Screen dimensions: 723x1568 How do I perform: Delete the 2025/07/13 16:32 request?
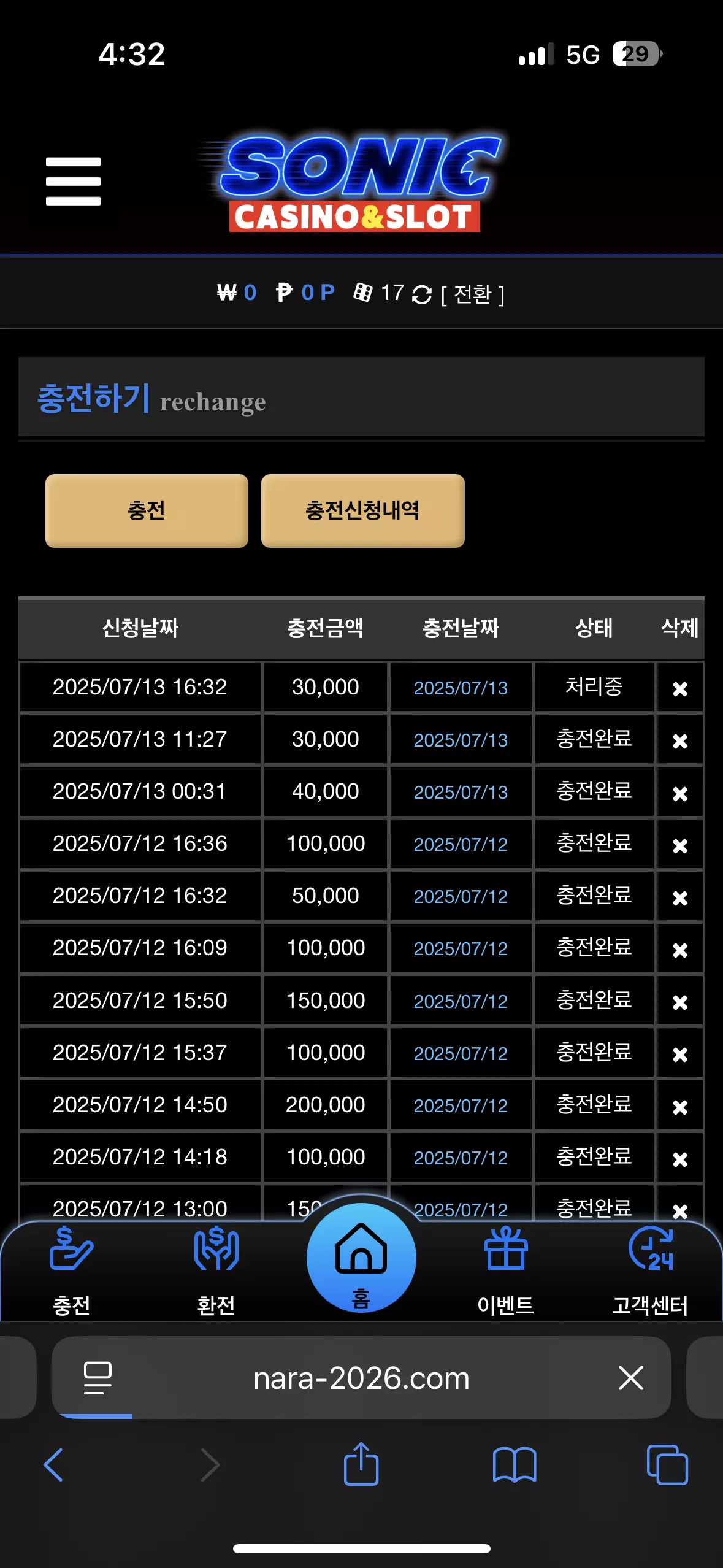tap(679, 688)
